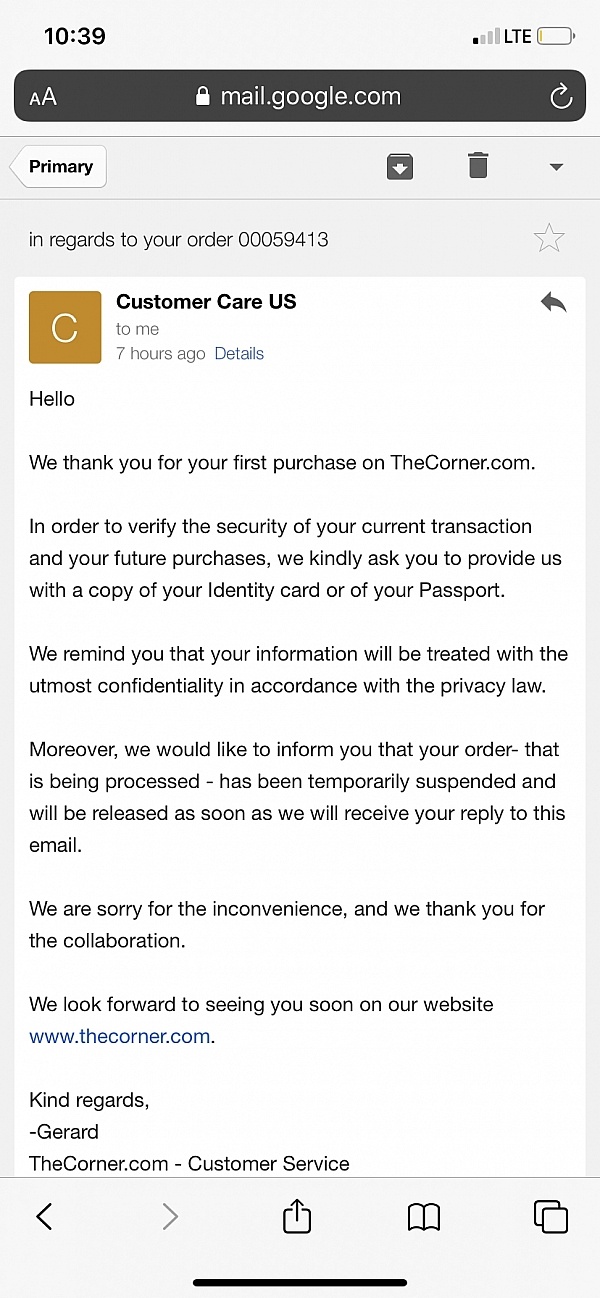Open the aA text size menu
The width and height of the screenshot is (600, 1298).
click(x=43, y=97)
